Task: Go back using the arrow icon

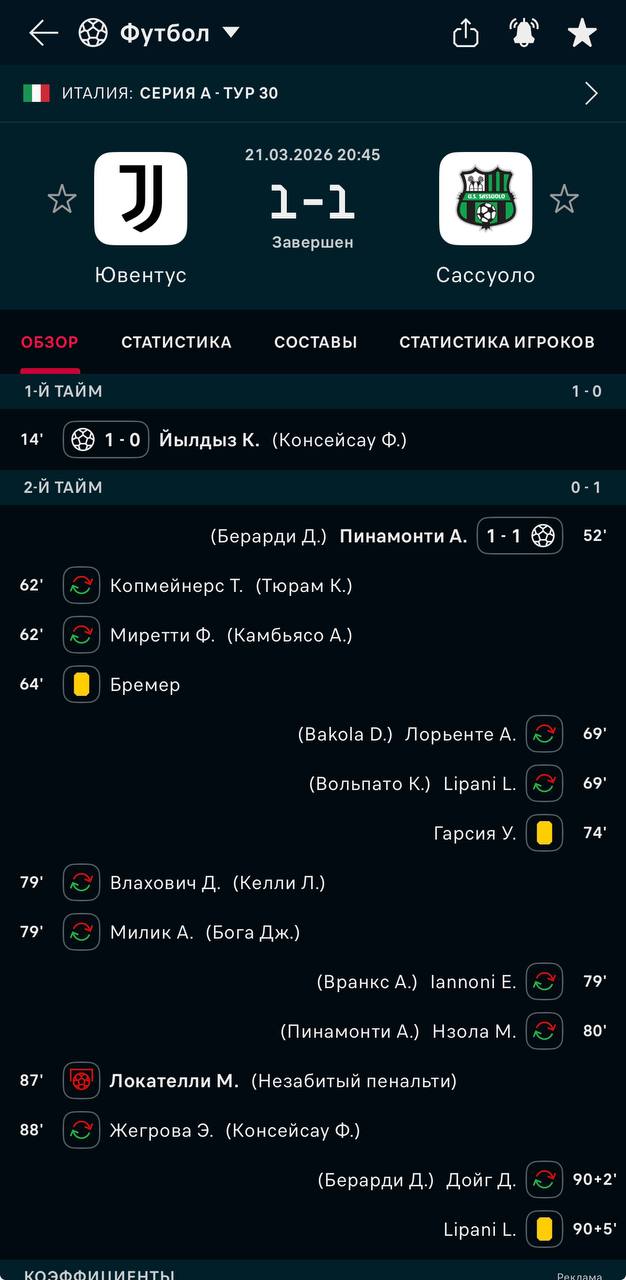Action: pos(43,33)
